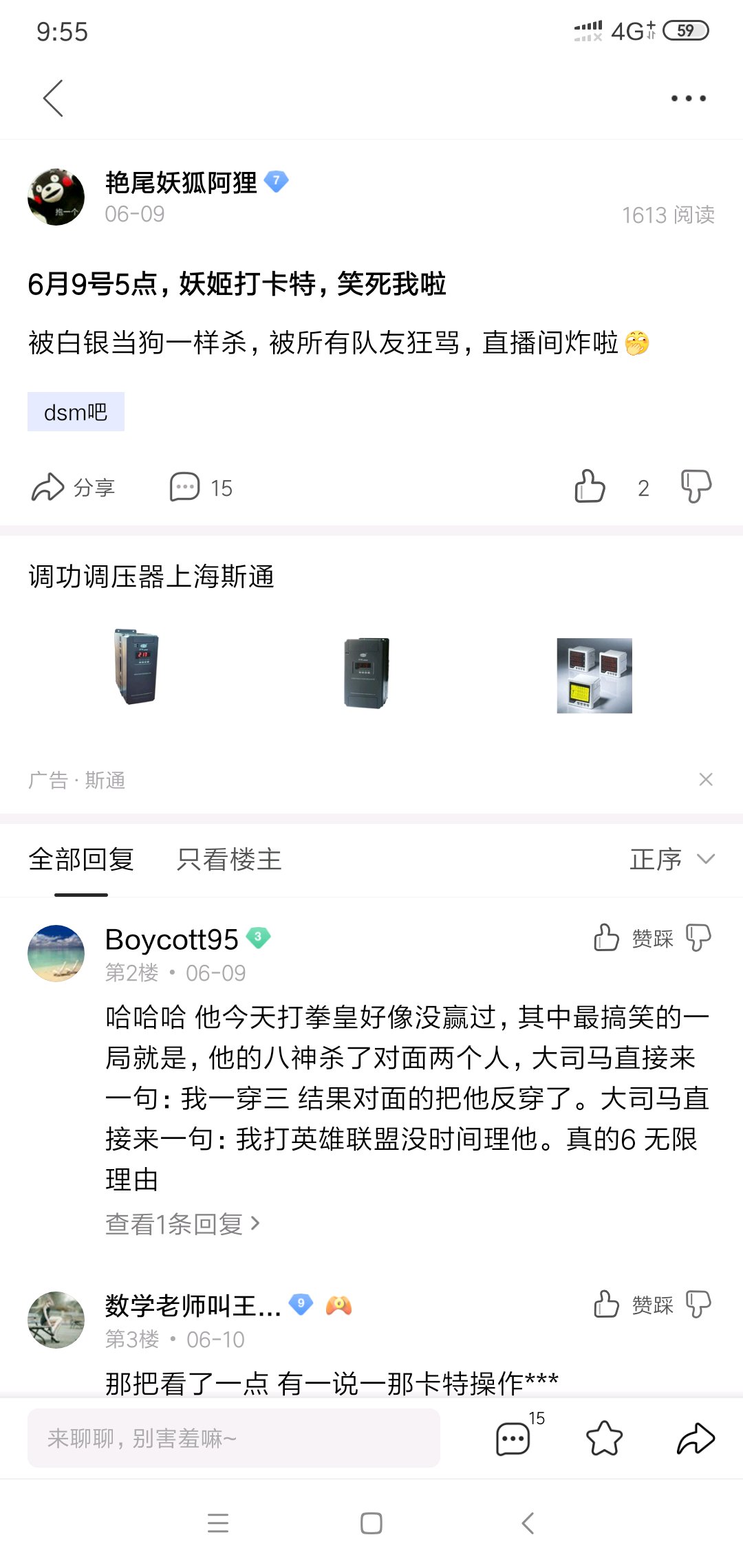Dislike Boycott95's reply
Viewport: 743px width, 1568px height.
click(698, 937)
